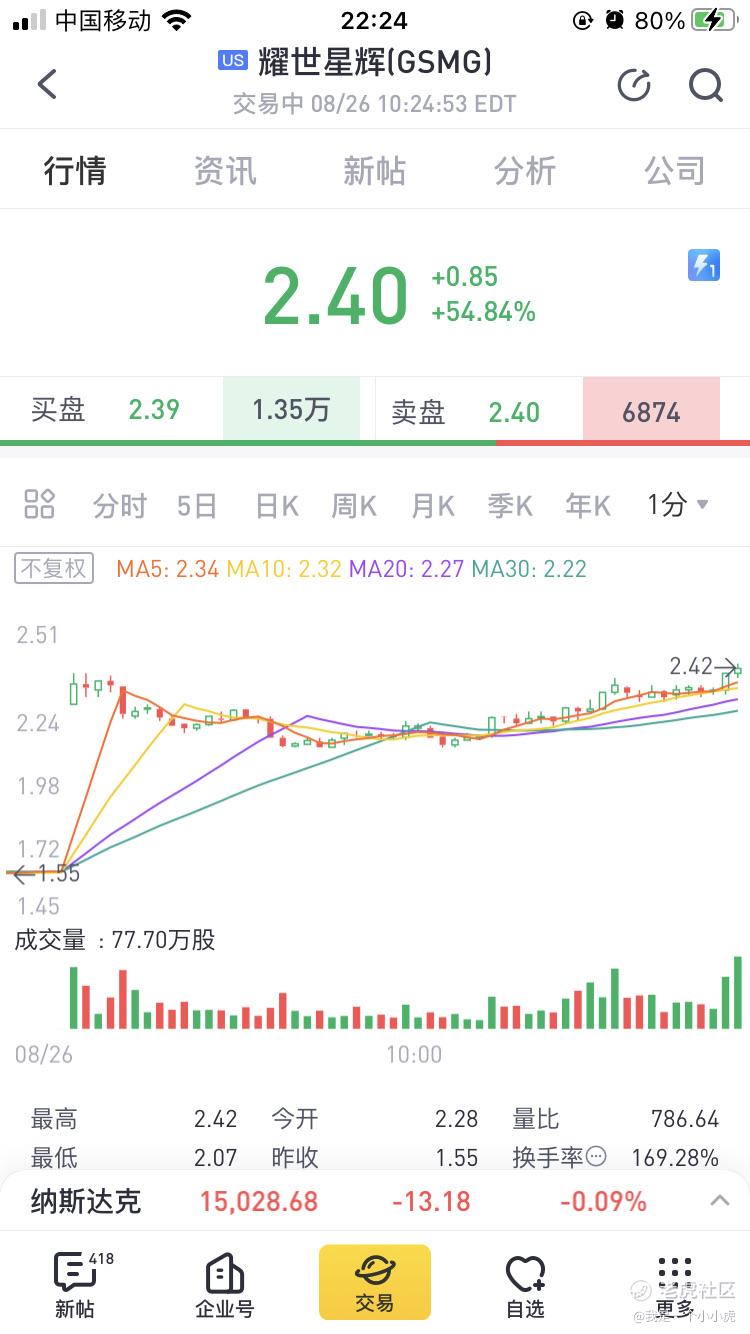
Task: Open 企业号 in bottom bar
Action: pyautogui.click(x=225, y=1284)
